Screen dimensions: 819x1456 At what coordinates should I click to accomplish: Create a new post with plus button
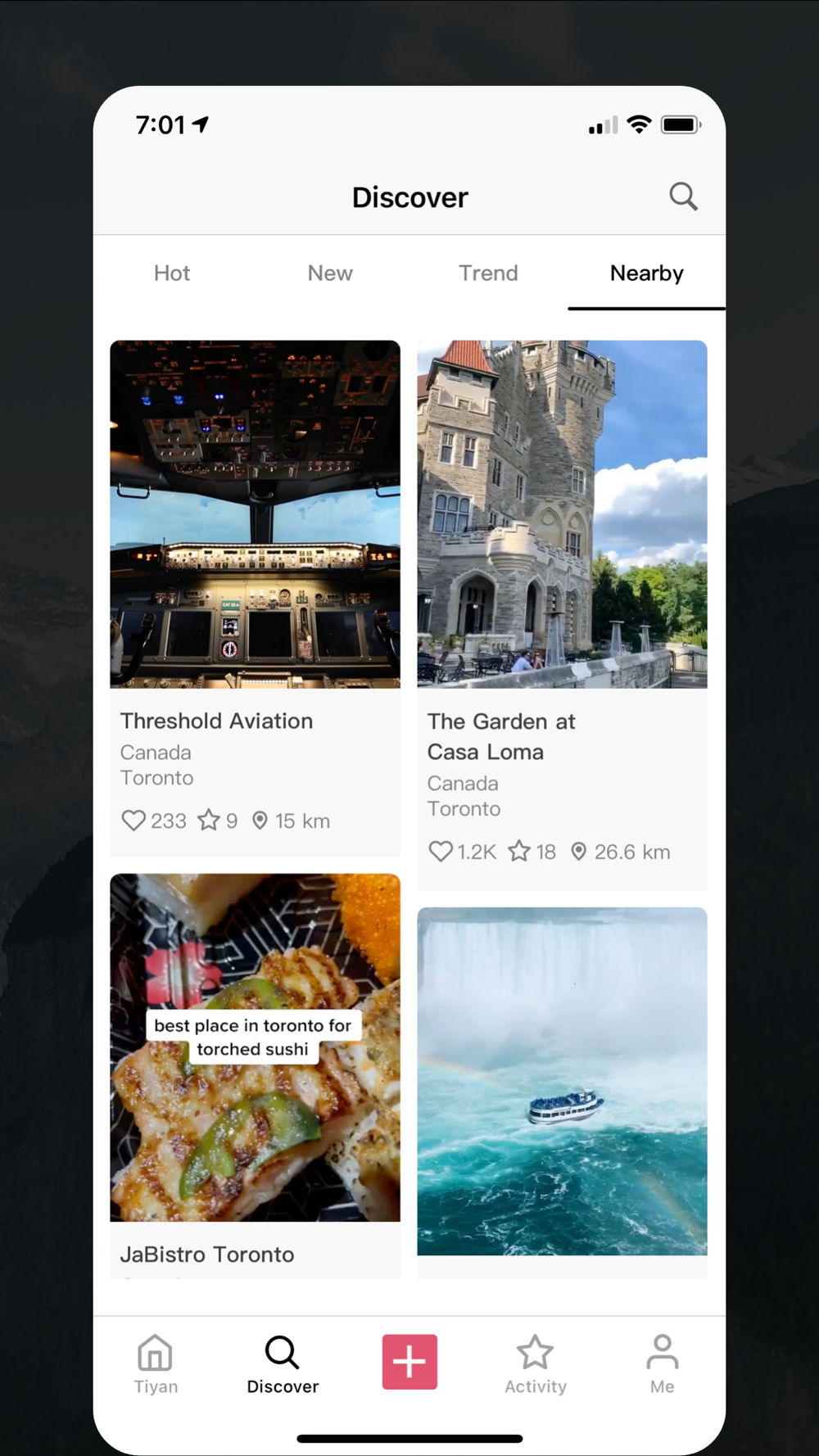(409, 1362)
